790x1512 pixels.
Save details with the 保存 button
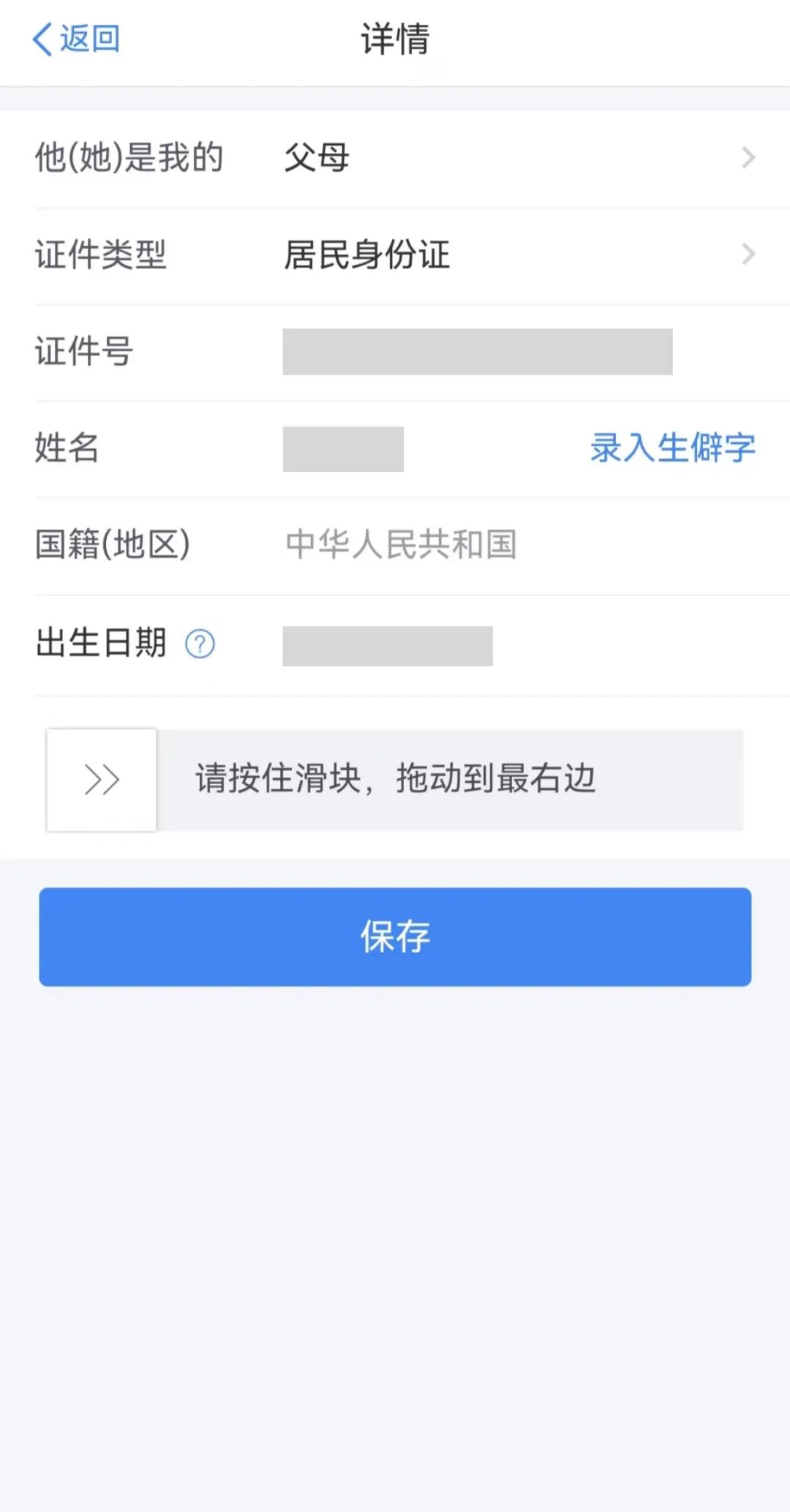[395, 937]
